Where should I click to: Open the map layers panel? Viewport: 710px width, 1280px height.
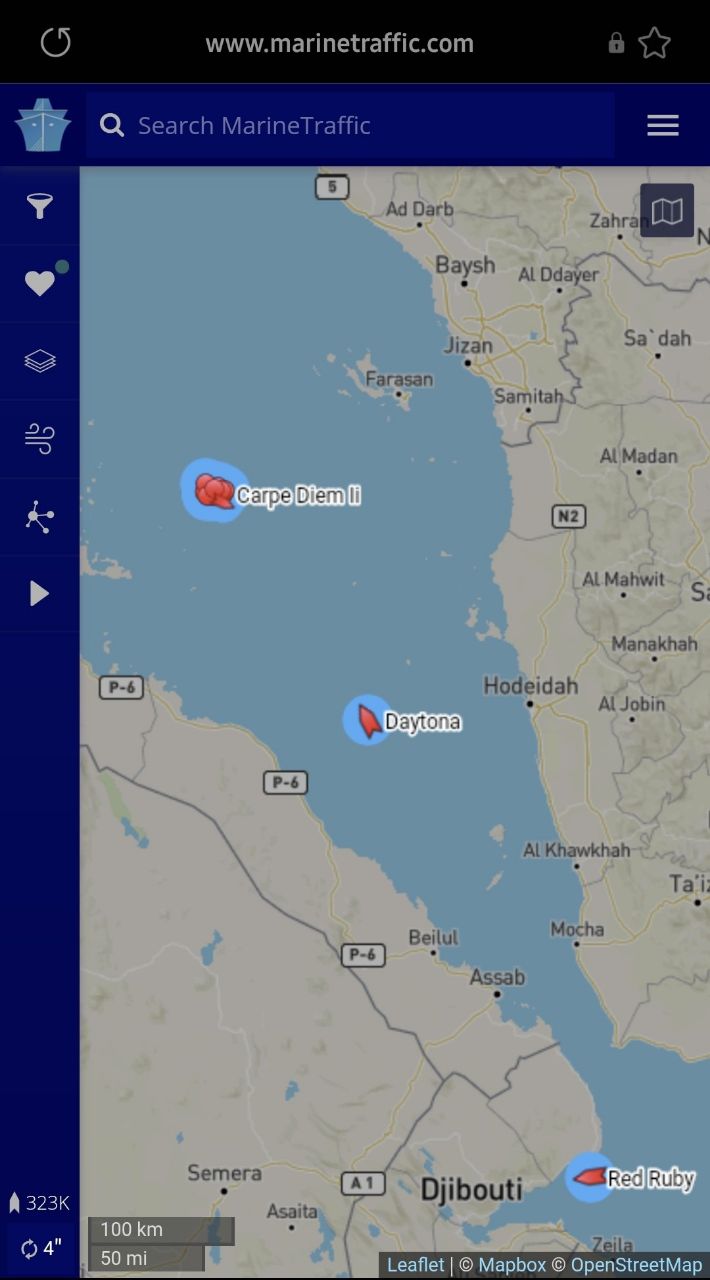pyautogui.click(x=40, y=361)
